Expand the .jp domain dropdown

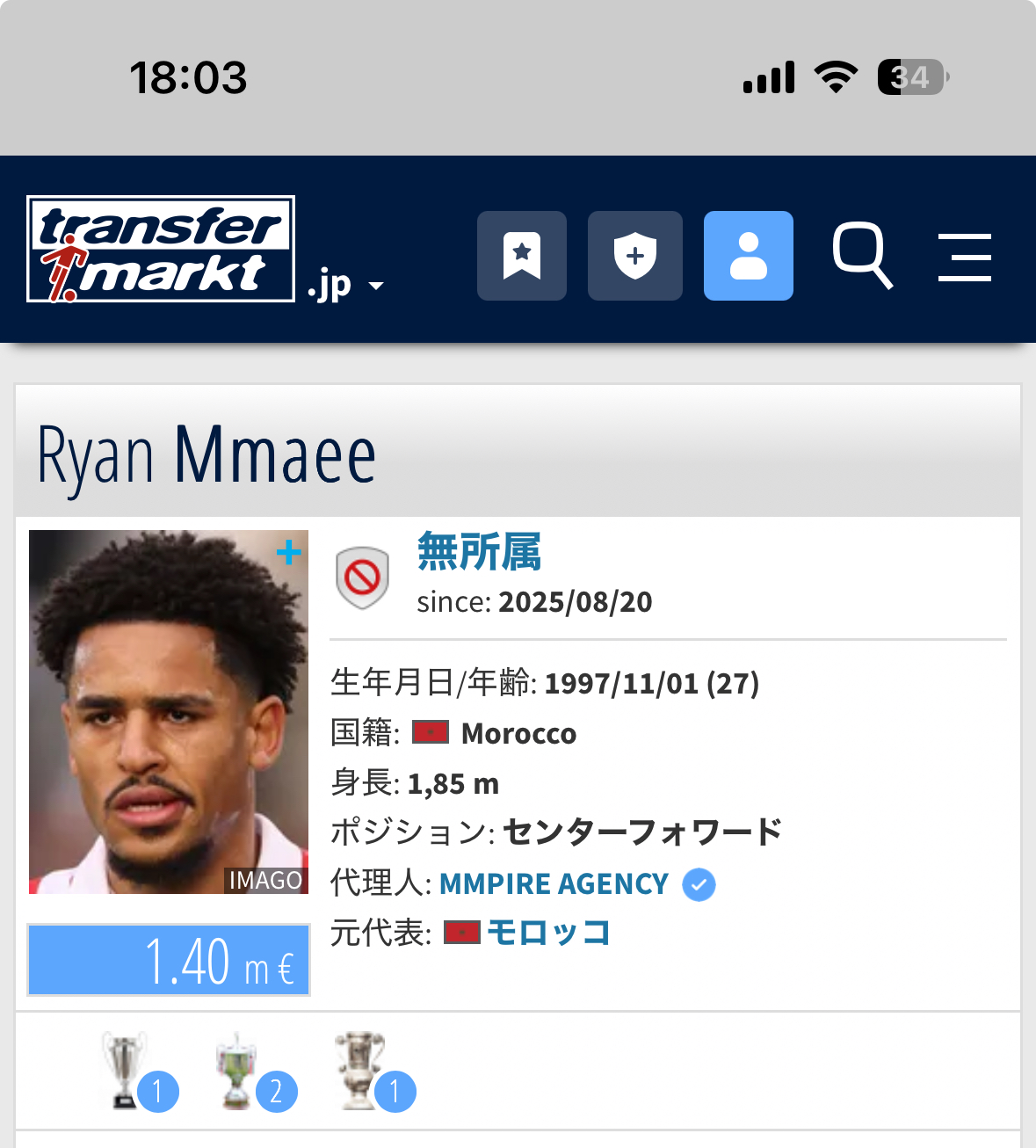345,285
